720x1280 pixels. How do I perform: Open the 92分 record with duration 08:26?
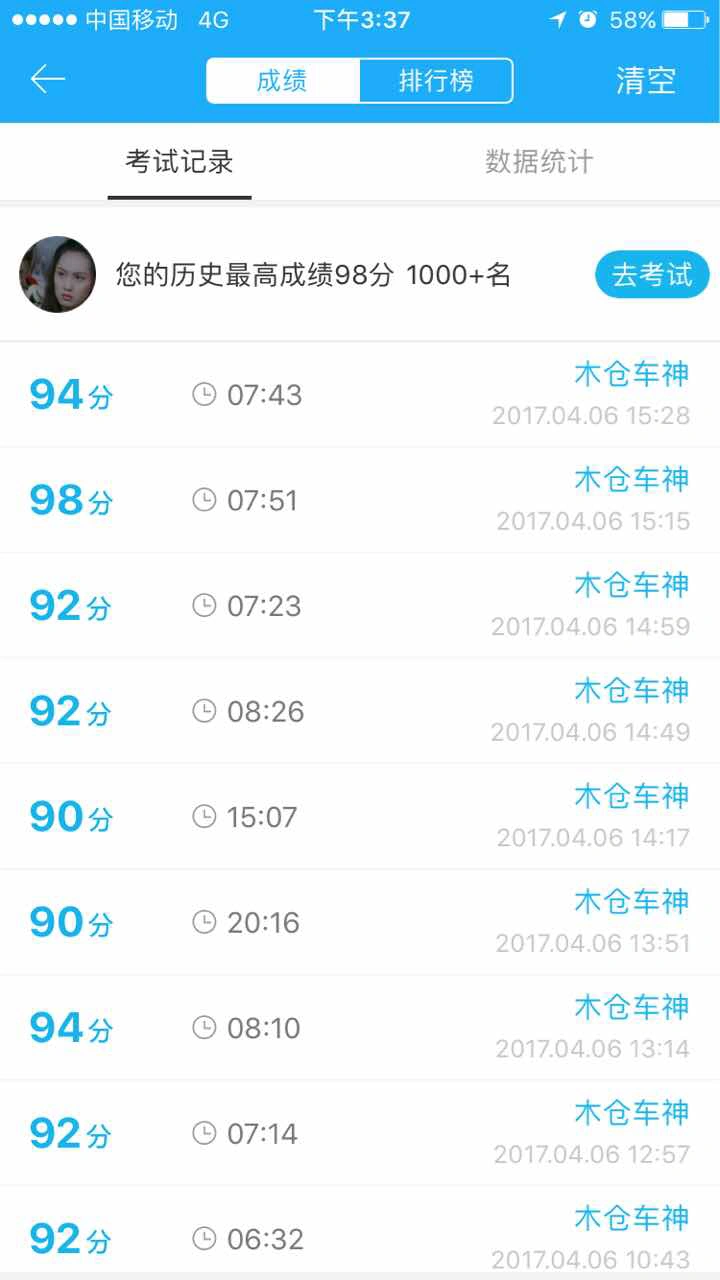pyautogui.click(x=360, y=711)
